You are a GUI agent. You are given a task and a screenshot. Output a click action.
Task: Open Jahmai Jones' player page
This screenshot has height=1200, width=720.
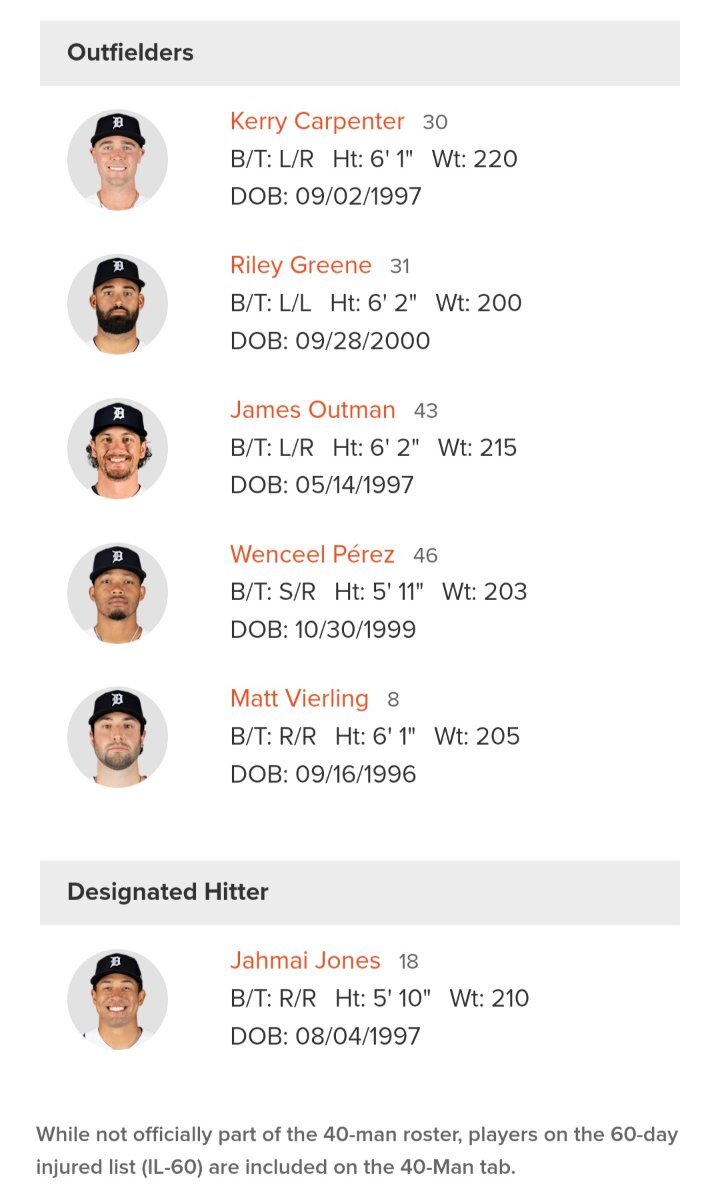(305, 961)
